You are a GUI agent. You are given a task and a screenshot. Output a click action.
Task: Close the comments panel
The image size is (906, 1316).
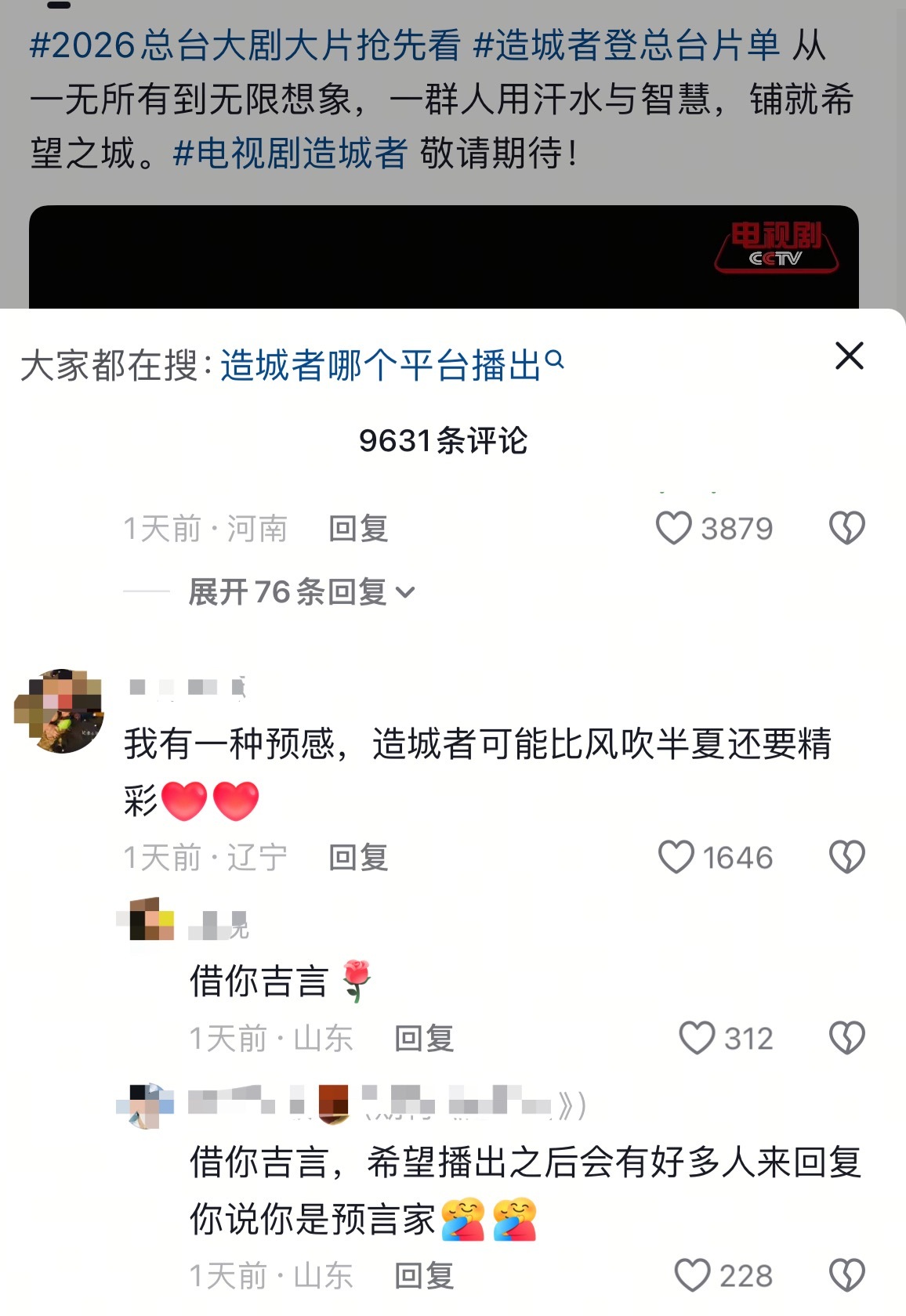[x=849, y=356]
